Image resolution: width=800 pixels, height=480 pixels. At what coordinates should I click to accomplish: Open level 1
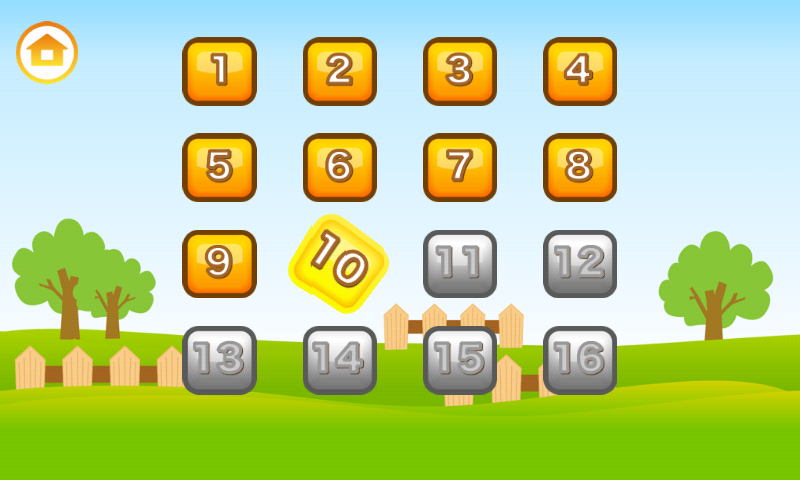point(219,71)
